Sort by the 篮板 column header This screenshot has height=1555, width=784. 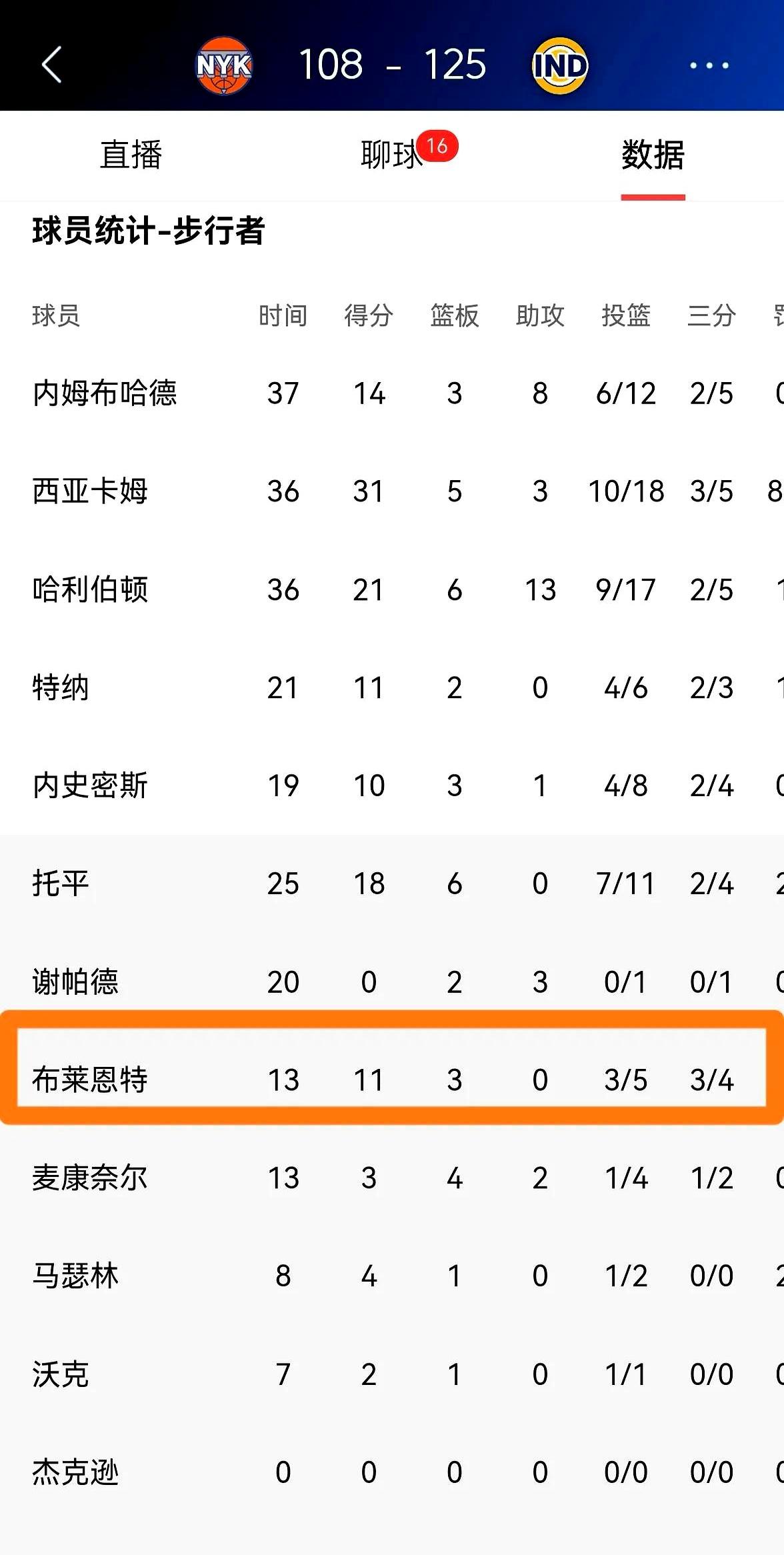453,317
